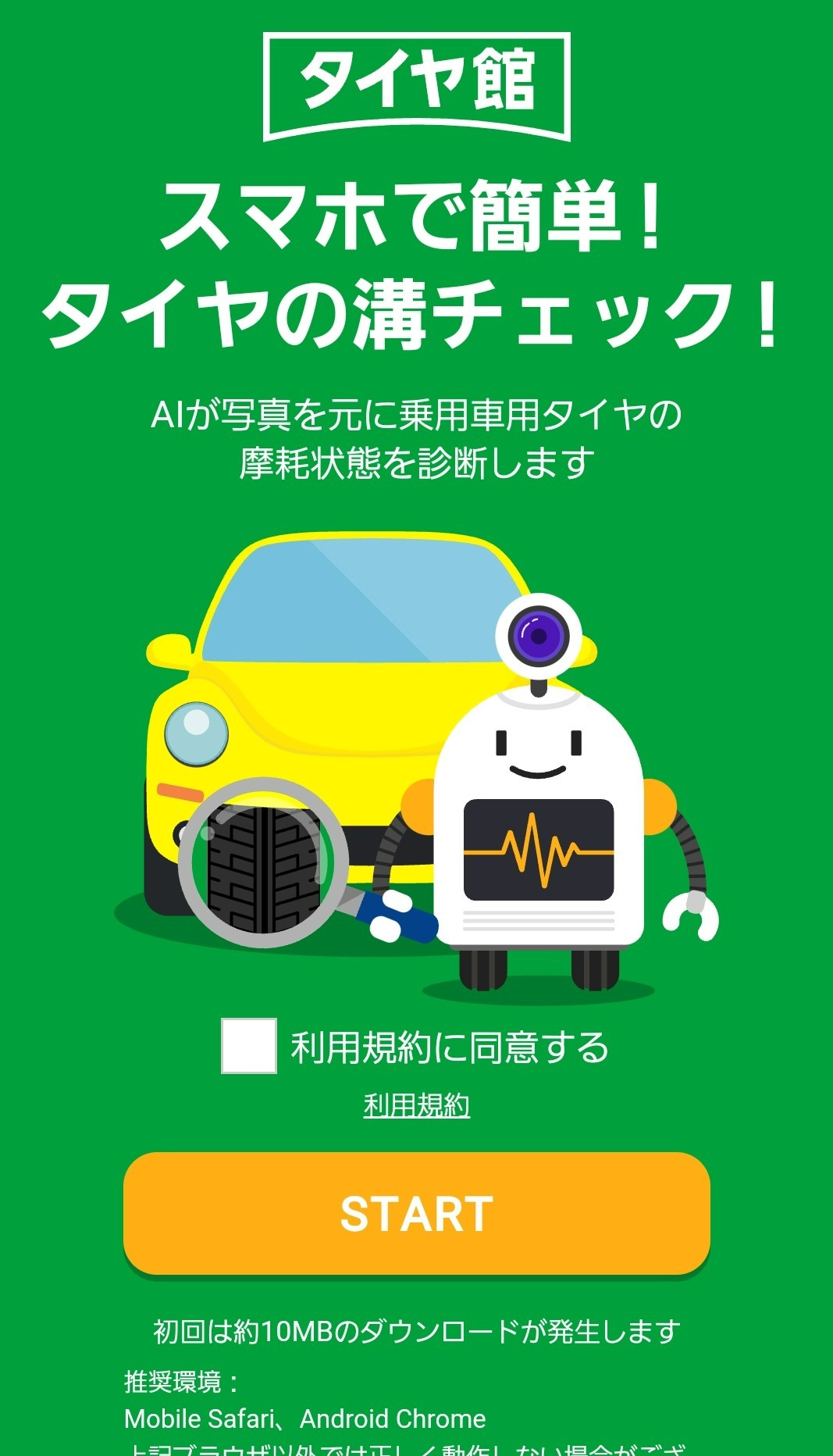Open the 利用規約 link
The height and width of the screenshot is (1456, 833).
click(x=416, y=1105)
